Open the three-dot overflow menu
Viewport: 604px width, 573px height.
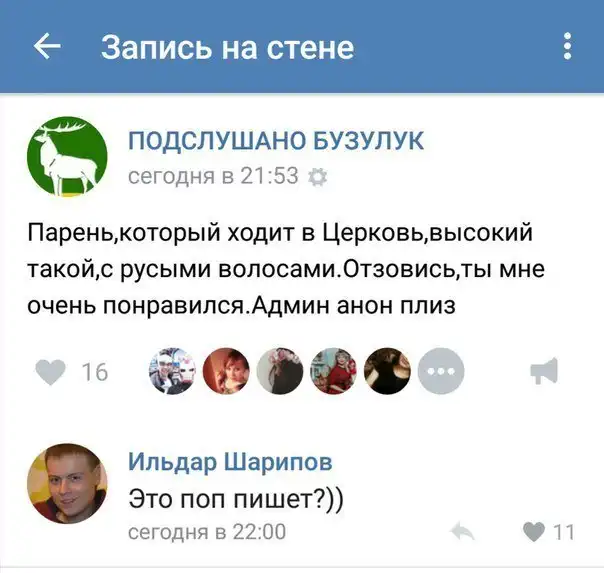[567, 46]
